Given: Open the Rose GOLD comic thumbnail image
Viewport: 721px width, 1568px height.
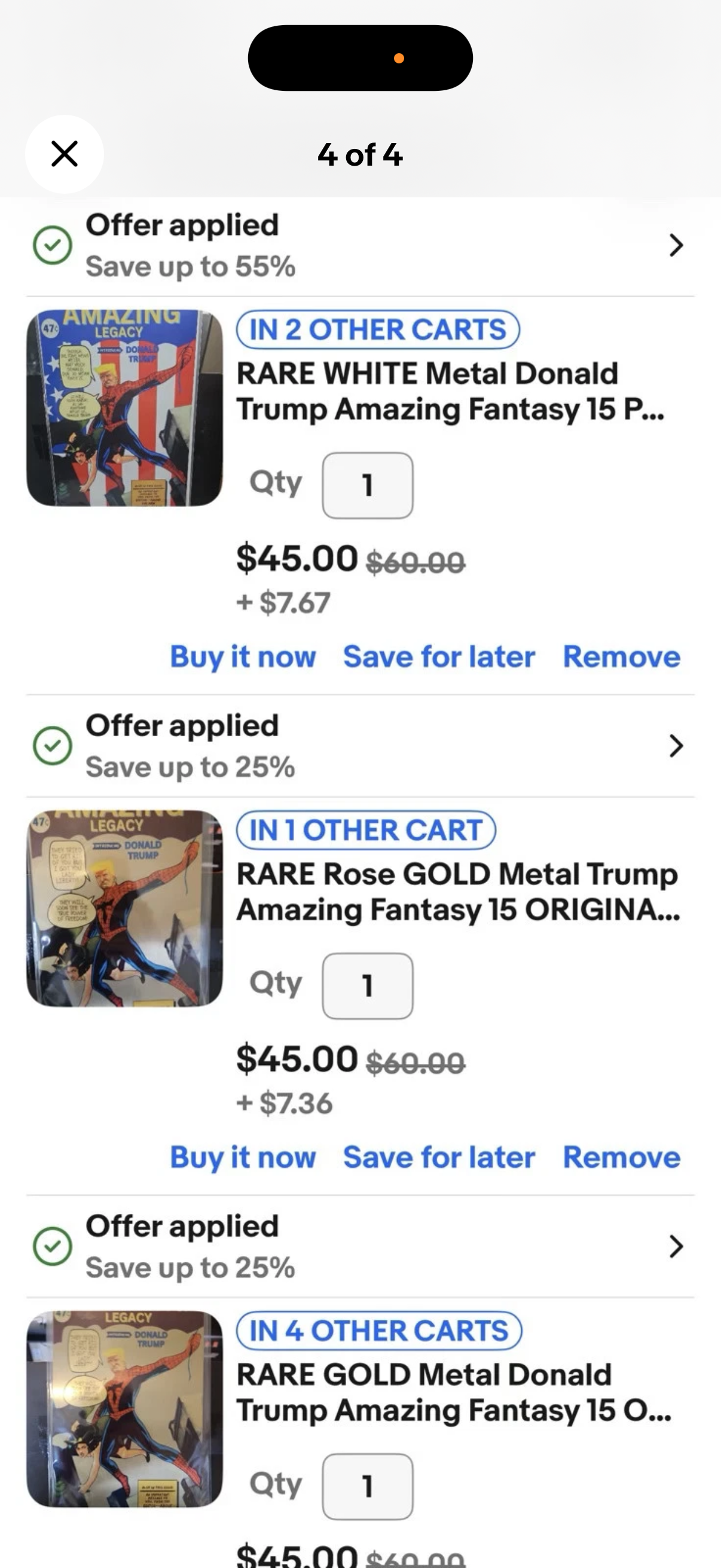Looking at the screenshot, I should (x=125, y=909).
